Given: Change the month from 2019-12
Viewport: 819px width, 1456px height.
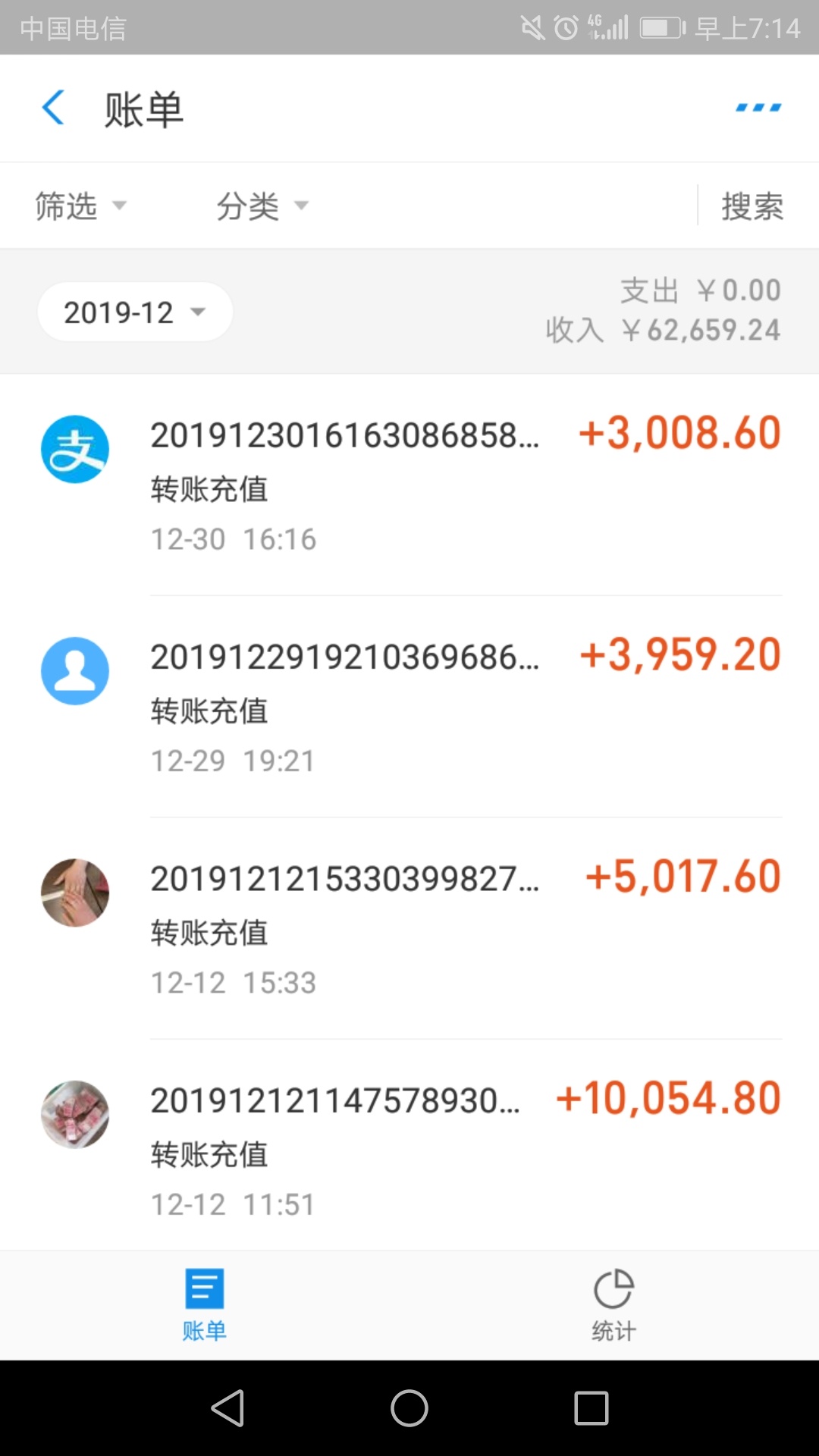Looking at the screenshot, I should click(x=135, y=312).
